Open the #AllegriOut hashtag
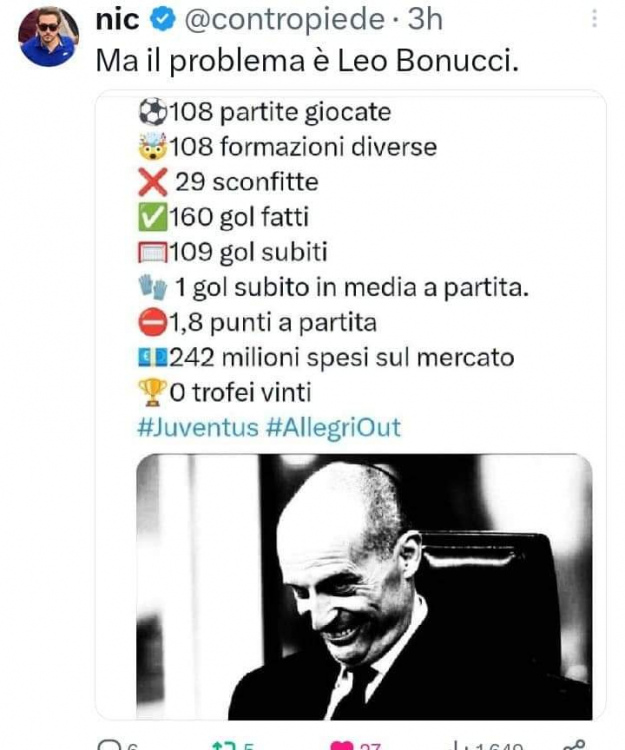Image resolution: width=625 pixels, height=750 pixels. point(333,427)
